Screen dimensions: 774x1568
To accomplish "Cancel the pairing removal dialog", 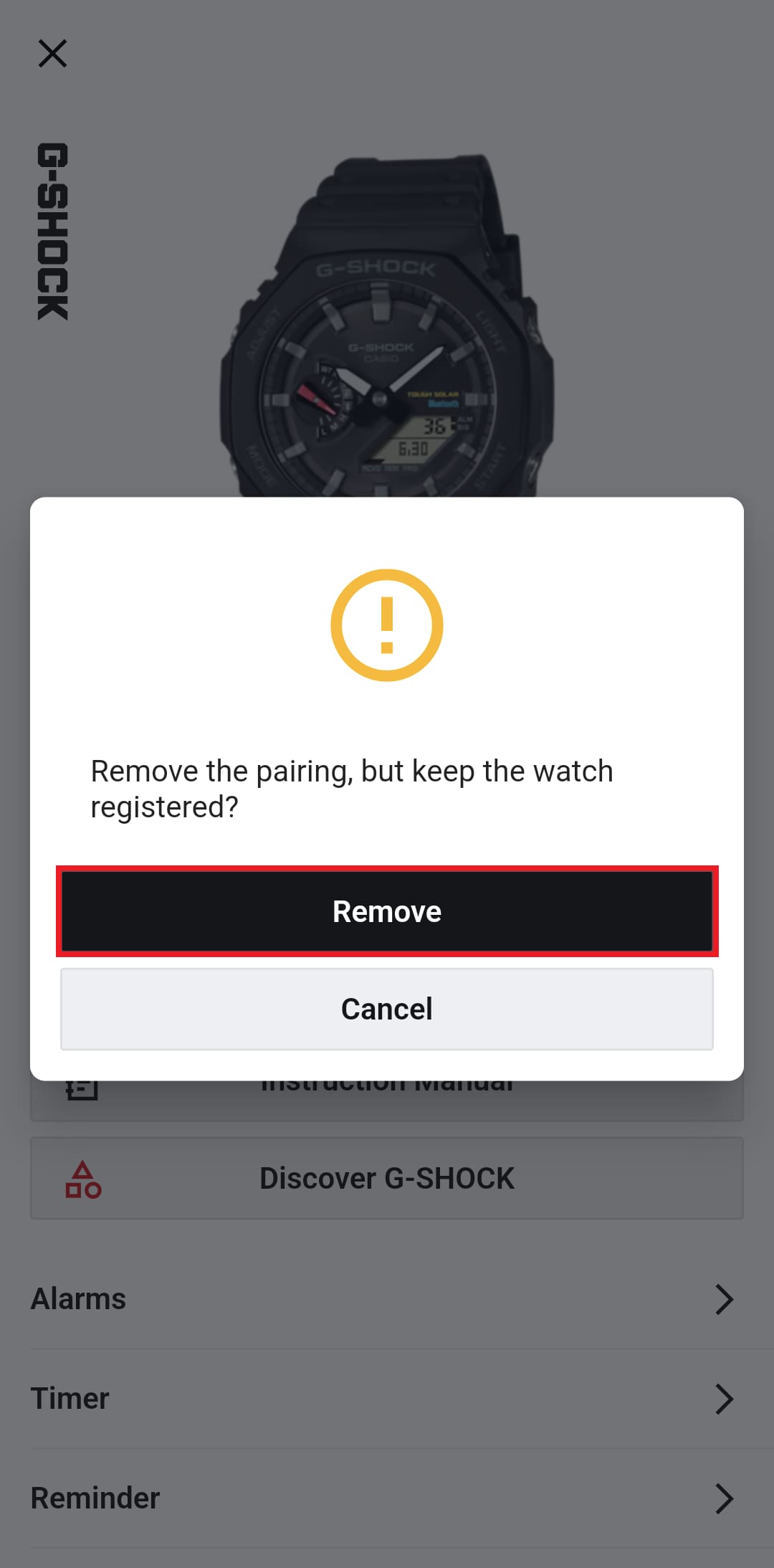I will [386, 1009].
